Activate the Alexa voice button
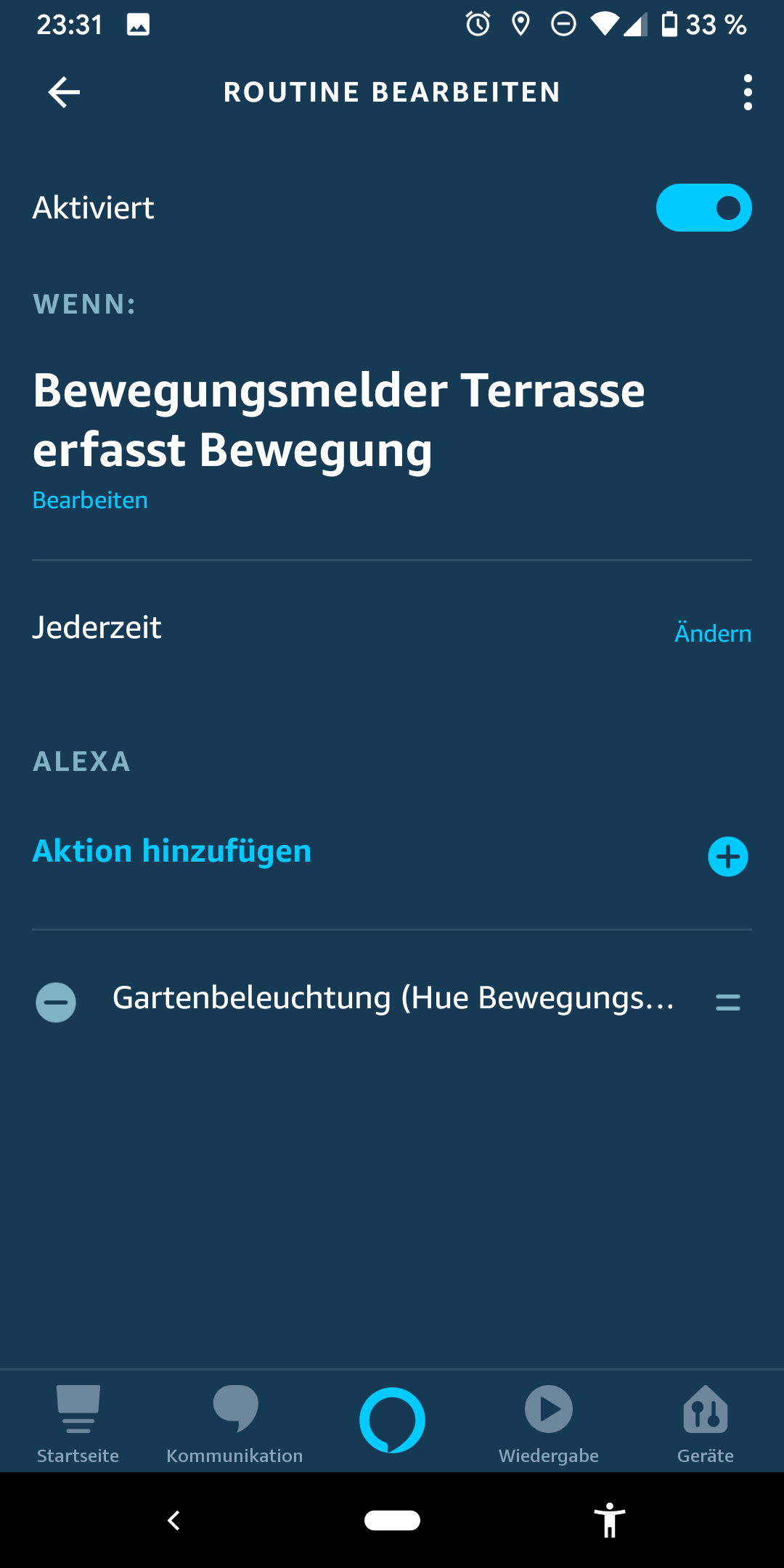 (392, 1420)
